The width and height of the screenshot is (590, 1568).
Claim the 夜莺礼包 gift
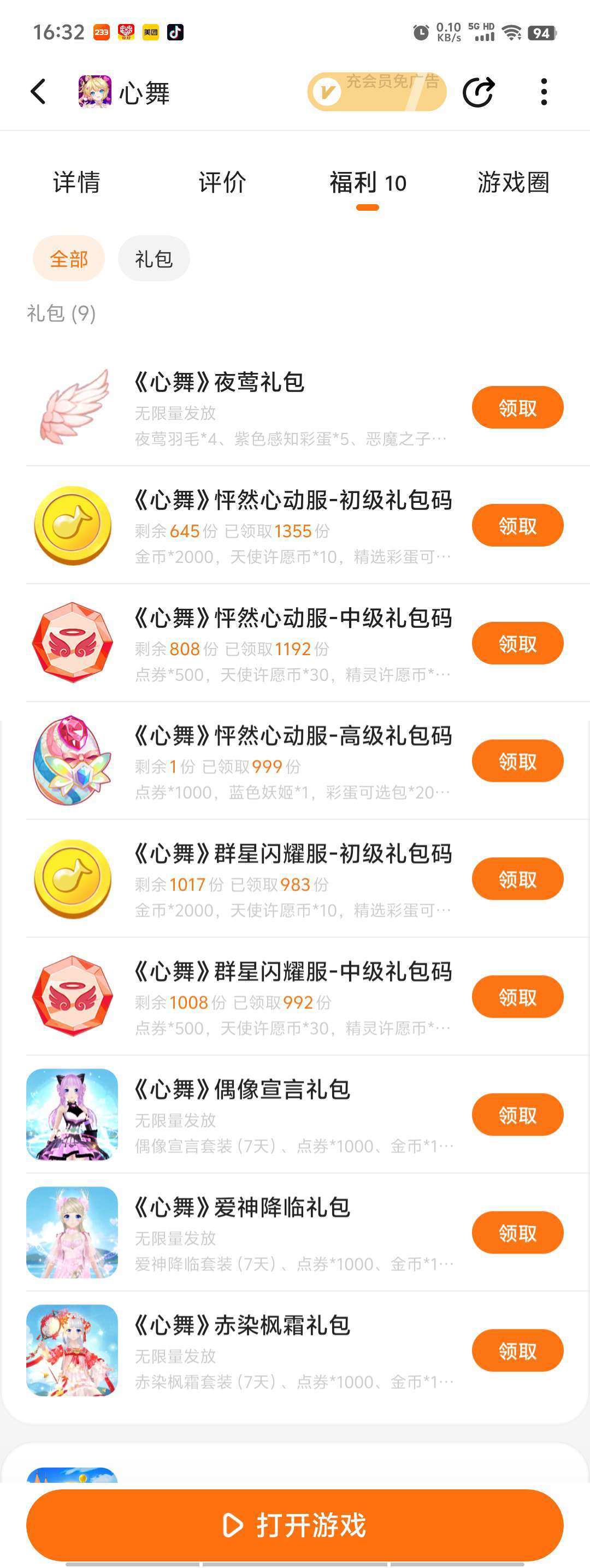coord(517,408)
